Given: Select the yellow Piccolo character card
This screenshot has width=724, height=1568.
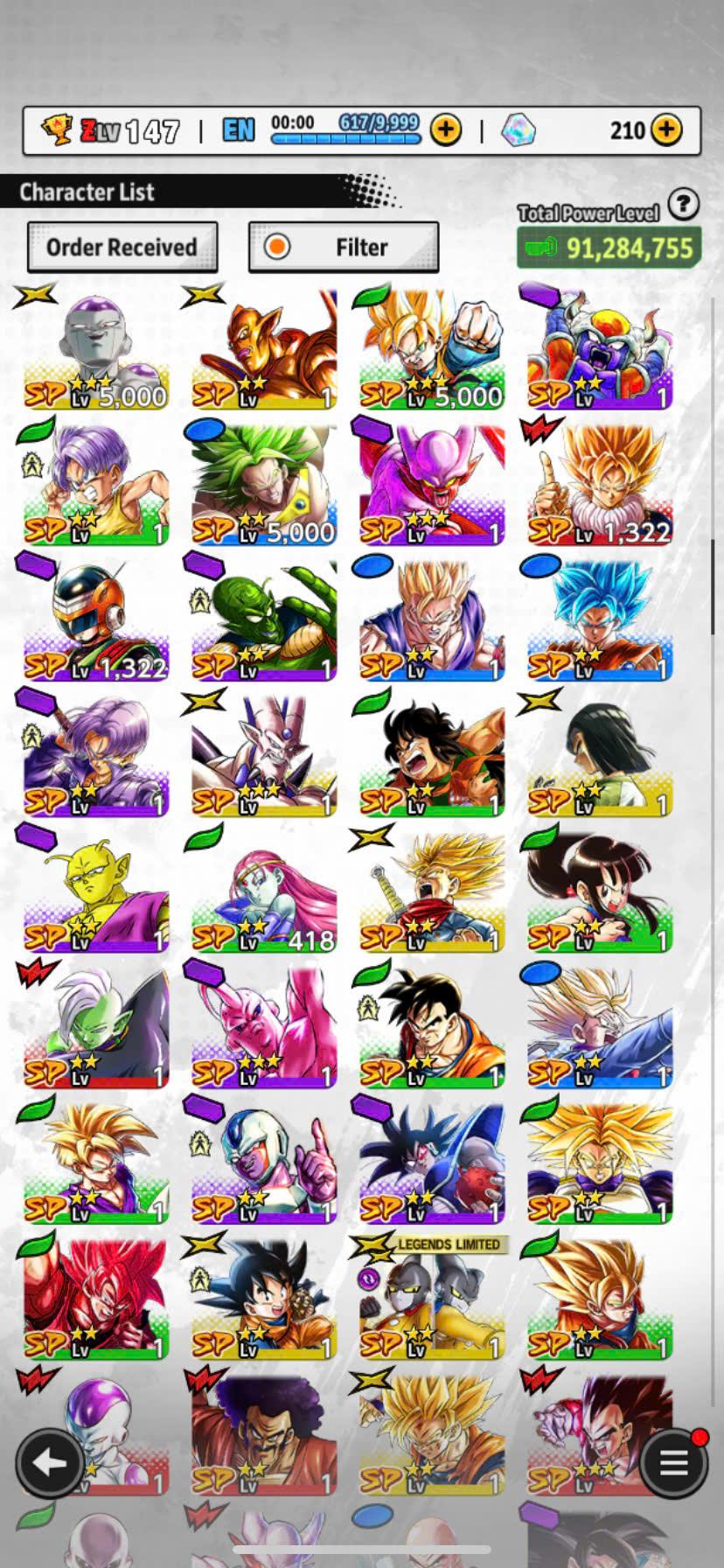Looking at the screenshot, I should [96, 890].
